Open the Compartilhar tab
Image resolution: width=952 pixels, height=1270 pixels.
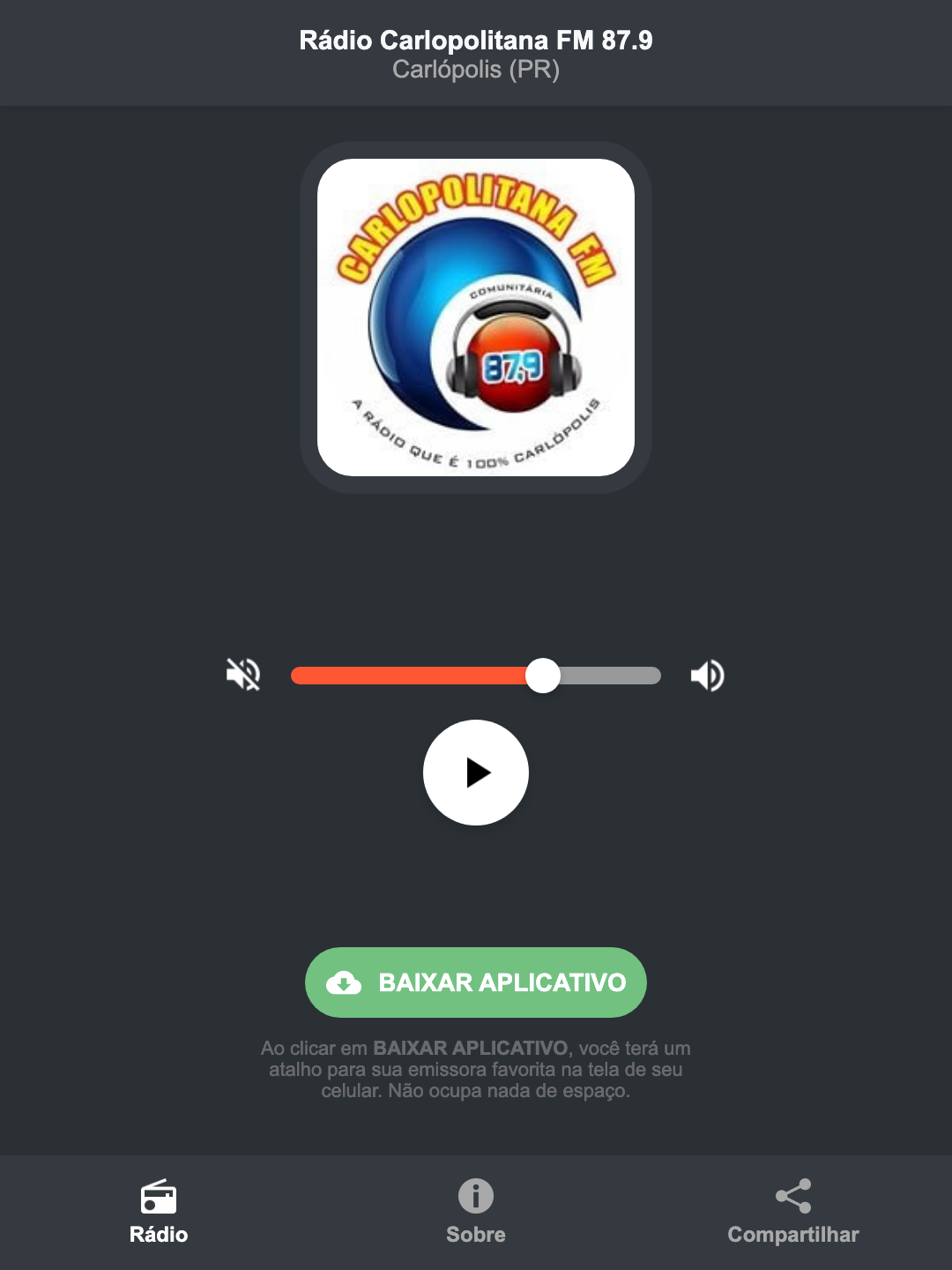click(x=792, y=1213)
